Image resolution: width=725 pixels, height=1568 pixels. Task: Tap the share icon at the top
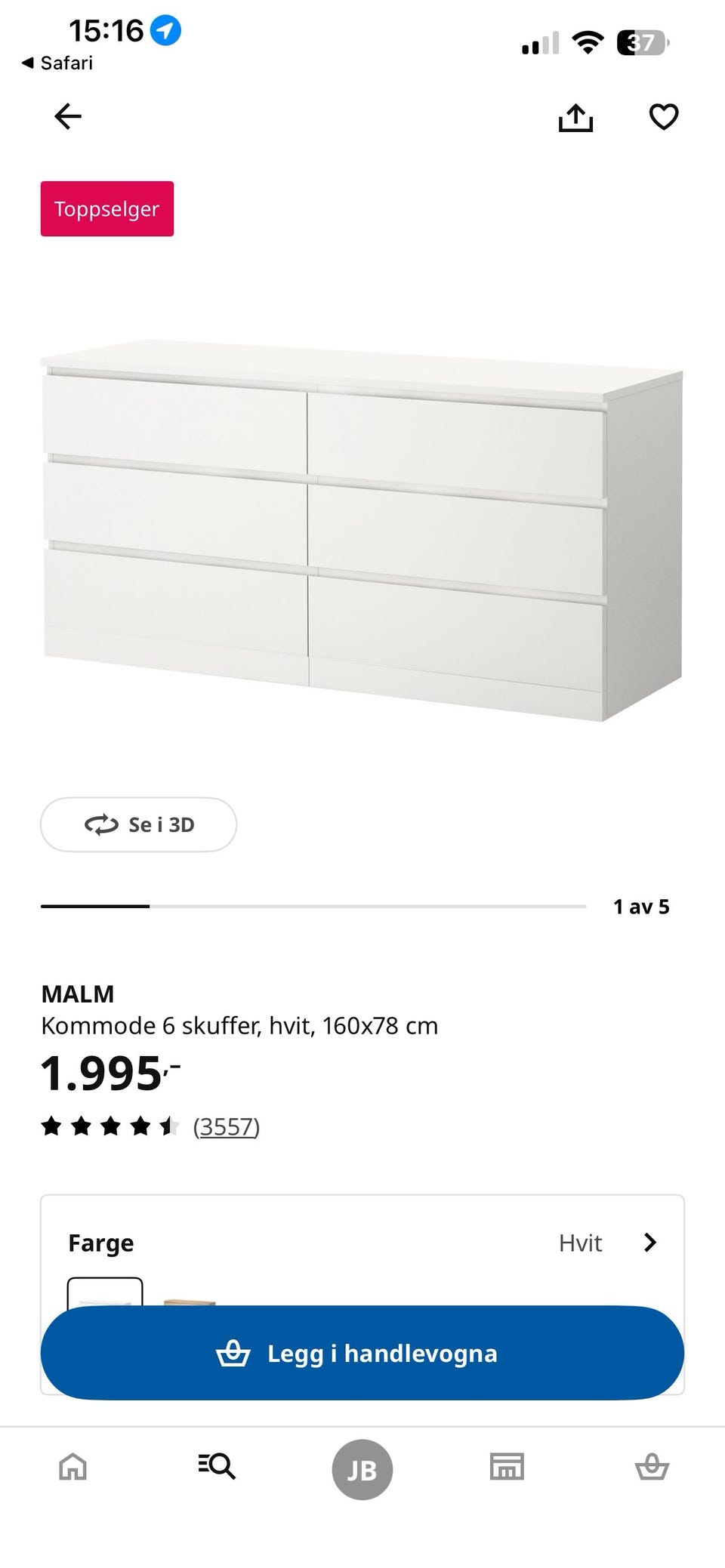pos(576,117)
